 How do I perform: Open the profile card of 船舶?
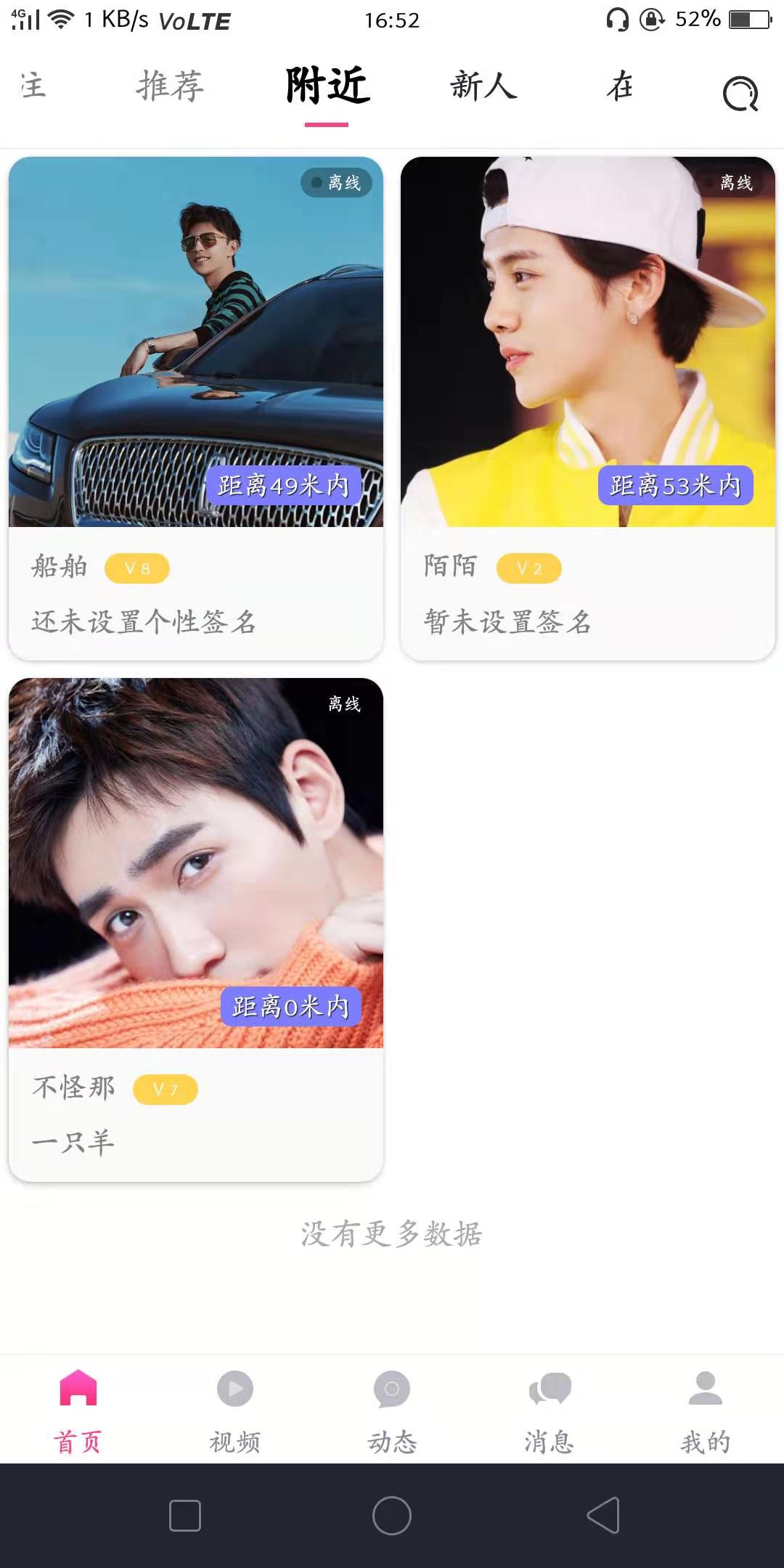[x=196, y=407]
